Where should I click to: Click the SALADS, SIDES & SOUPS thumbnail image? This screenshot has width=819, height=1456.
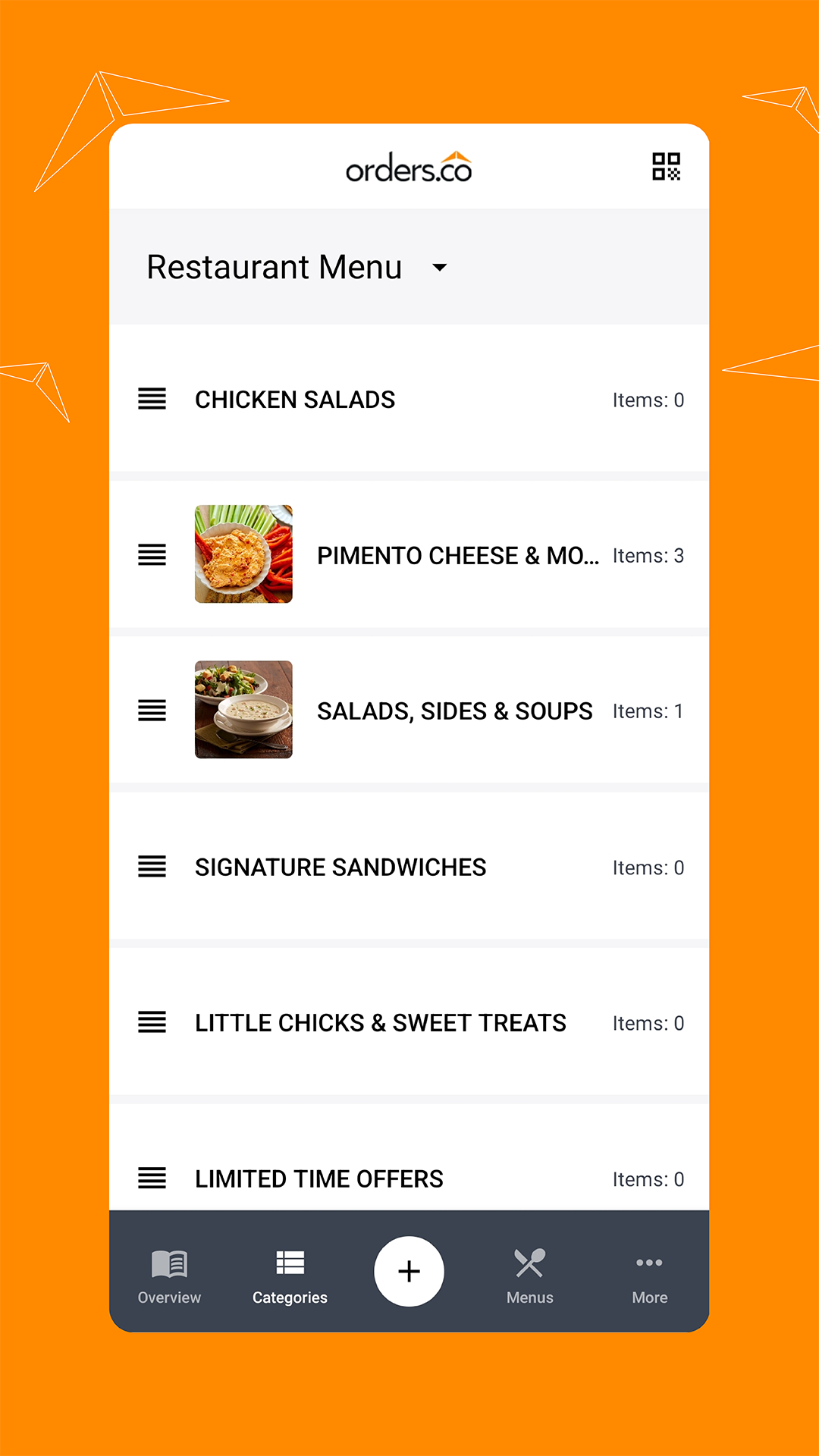243,709
